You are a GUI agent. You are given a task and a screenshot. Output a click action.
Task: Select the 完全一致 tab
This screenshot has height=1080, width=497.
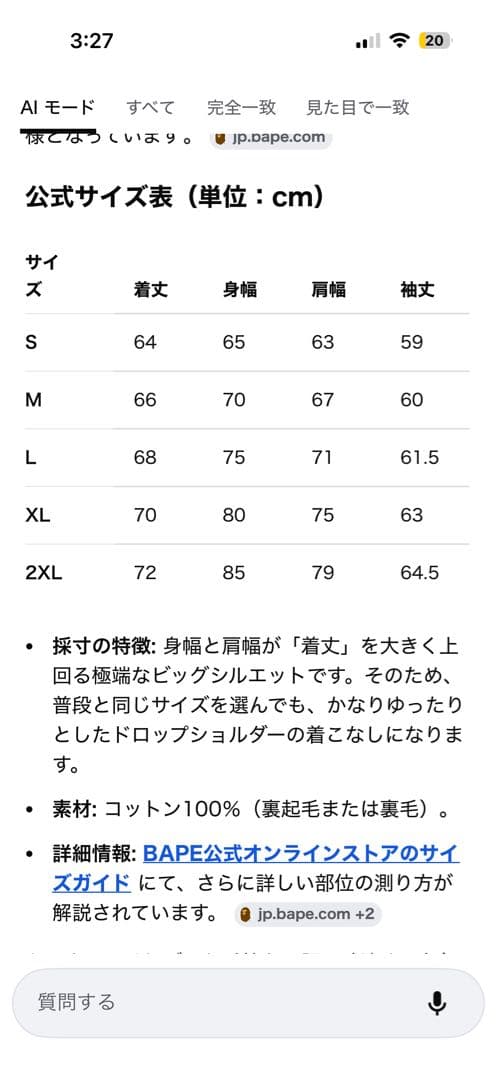pyautogui.click(x=241, y=107)
